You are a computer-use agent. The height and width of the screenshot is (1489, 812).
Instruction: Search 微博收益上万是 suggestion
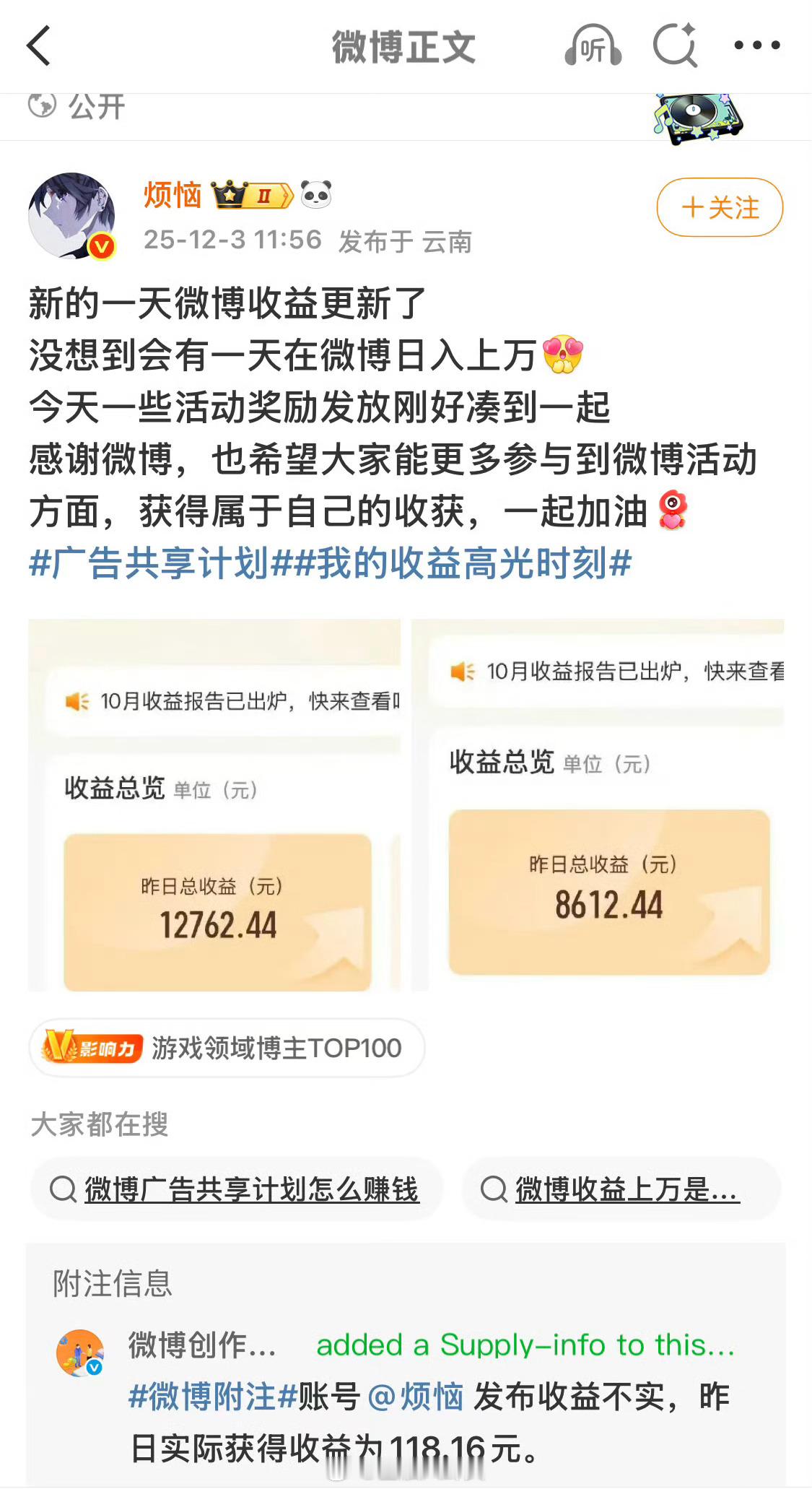click(619, 1188)
